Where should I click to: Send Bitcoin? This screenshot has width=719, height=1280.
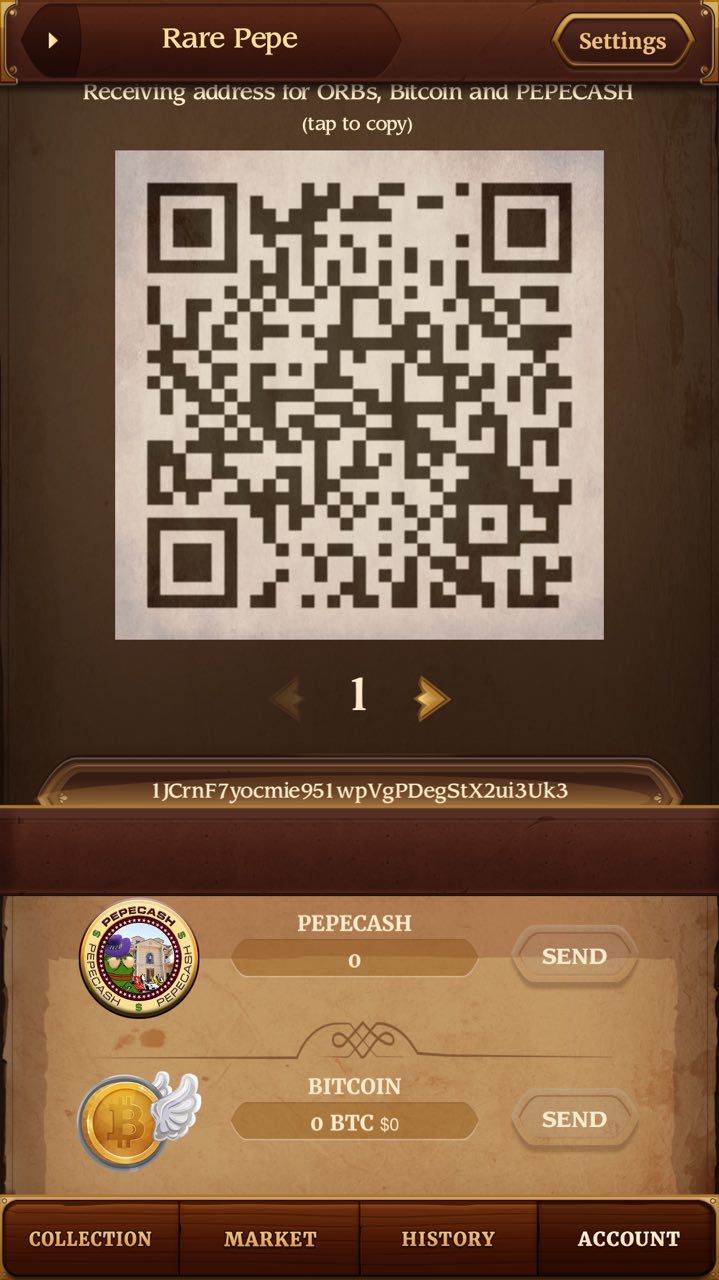574,1120
